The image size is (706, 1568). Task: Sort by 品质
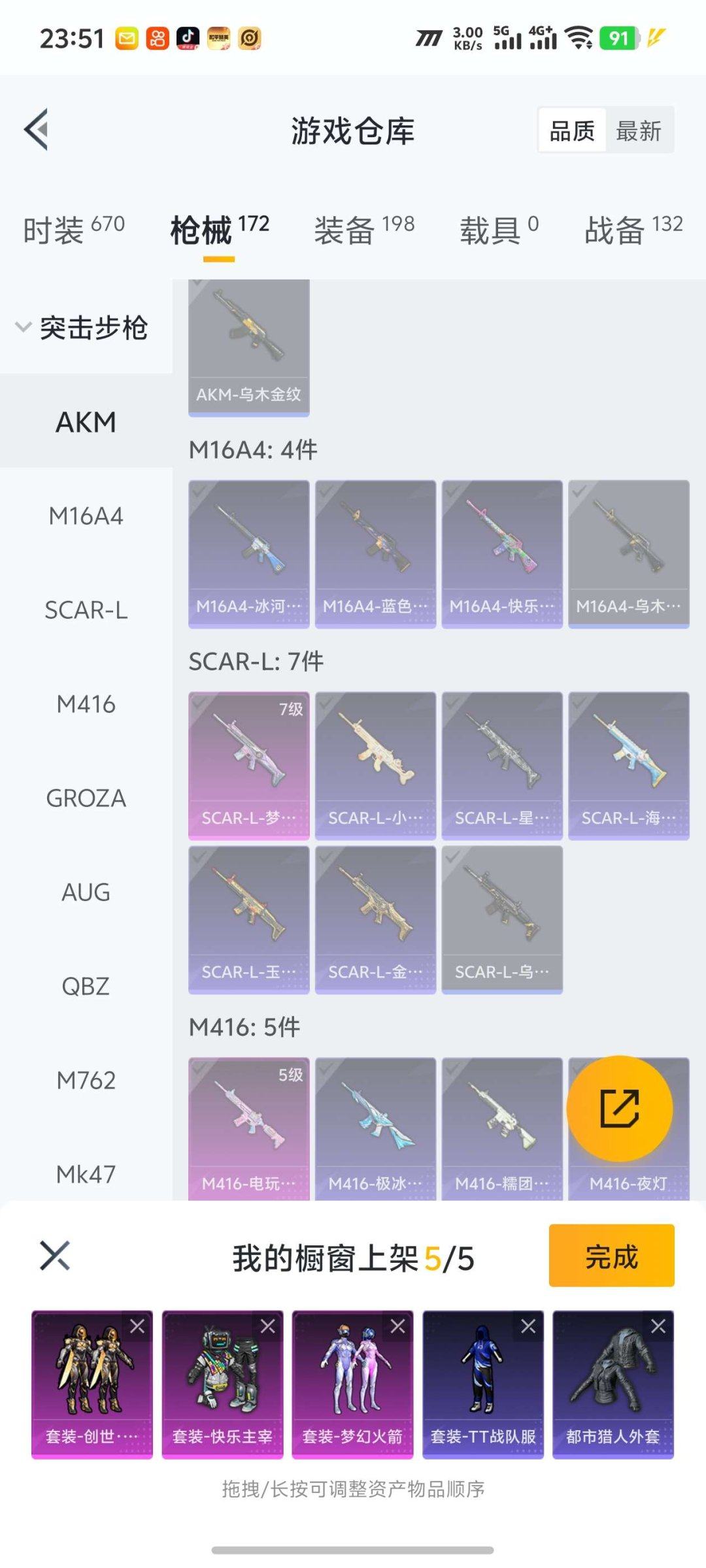(x=572, y=131)
